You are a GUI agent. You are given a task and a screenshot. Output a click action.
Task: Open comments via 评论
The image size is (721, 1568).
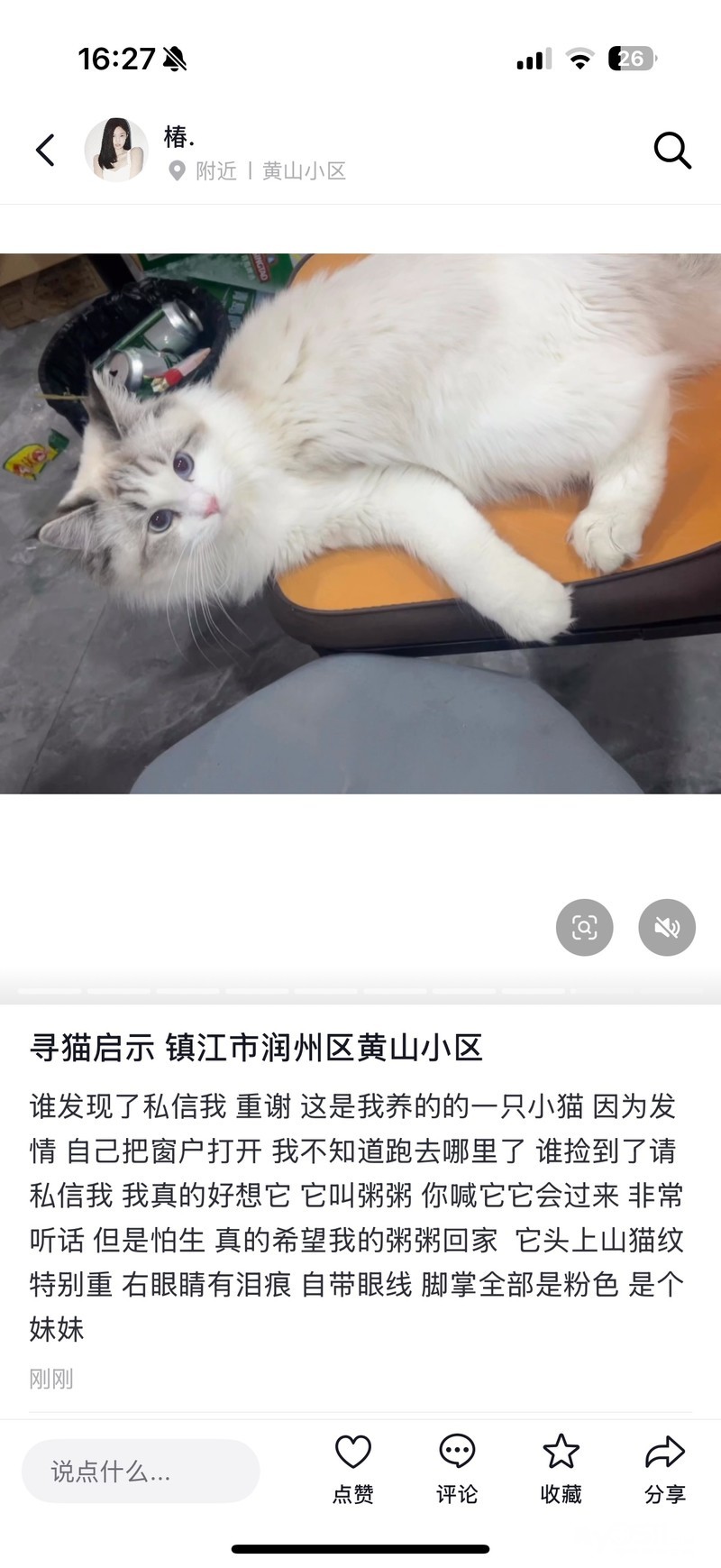click(457, 1470)
